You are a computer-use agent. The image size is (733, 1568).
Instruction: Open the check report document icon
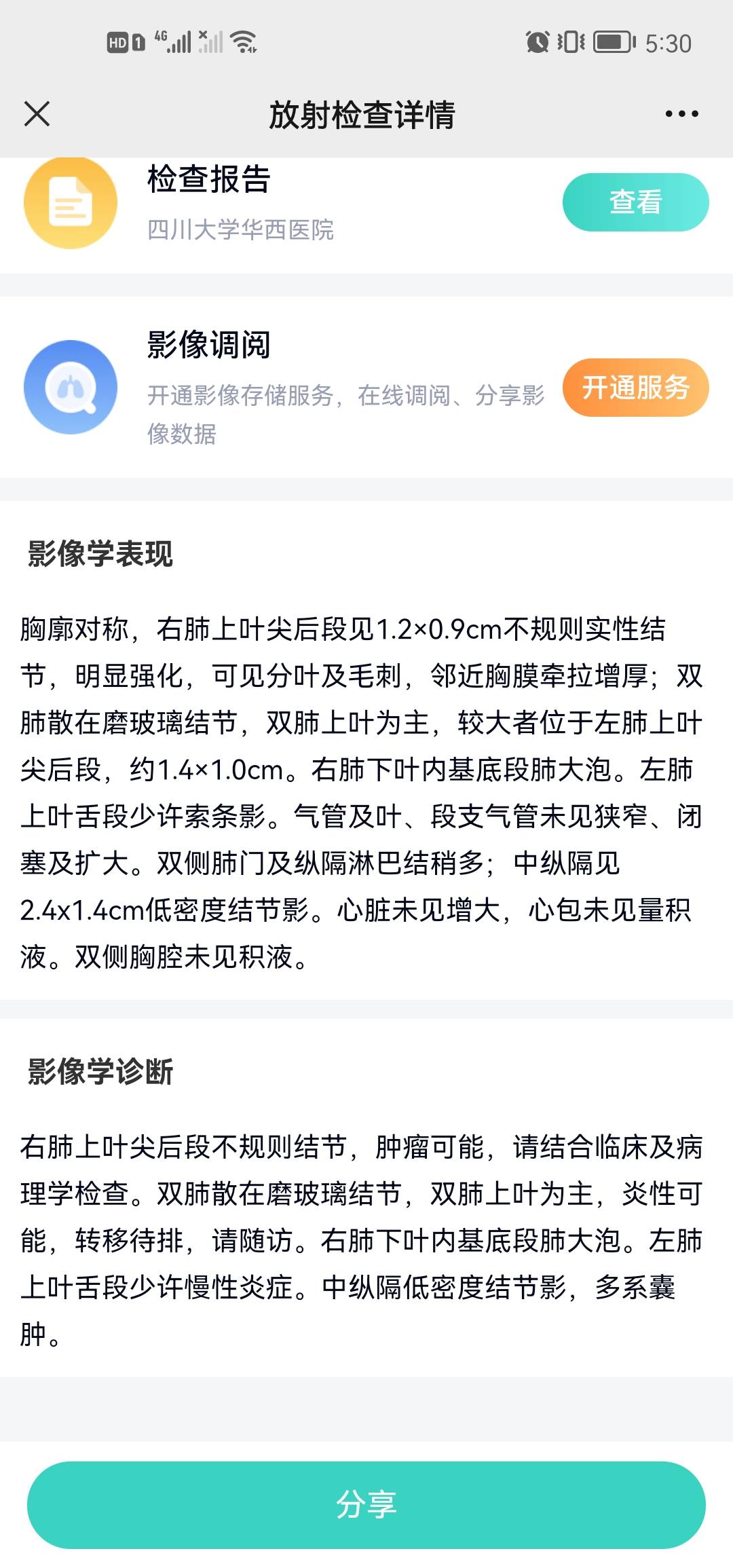[x=69, y=202]
